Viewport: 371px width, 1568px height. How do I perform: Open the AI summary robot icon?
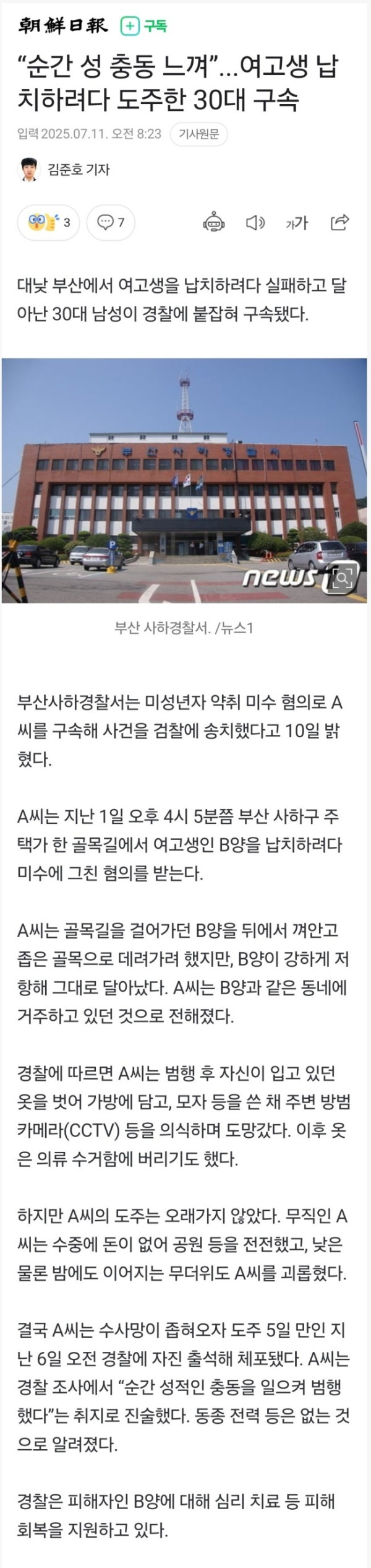click(214, 222)
